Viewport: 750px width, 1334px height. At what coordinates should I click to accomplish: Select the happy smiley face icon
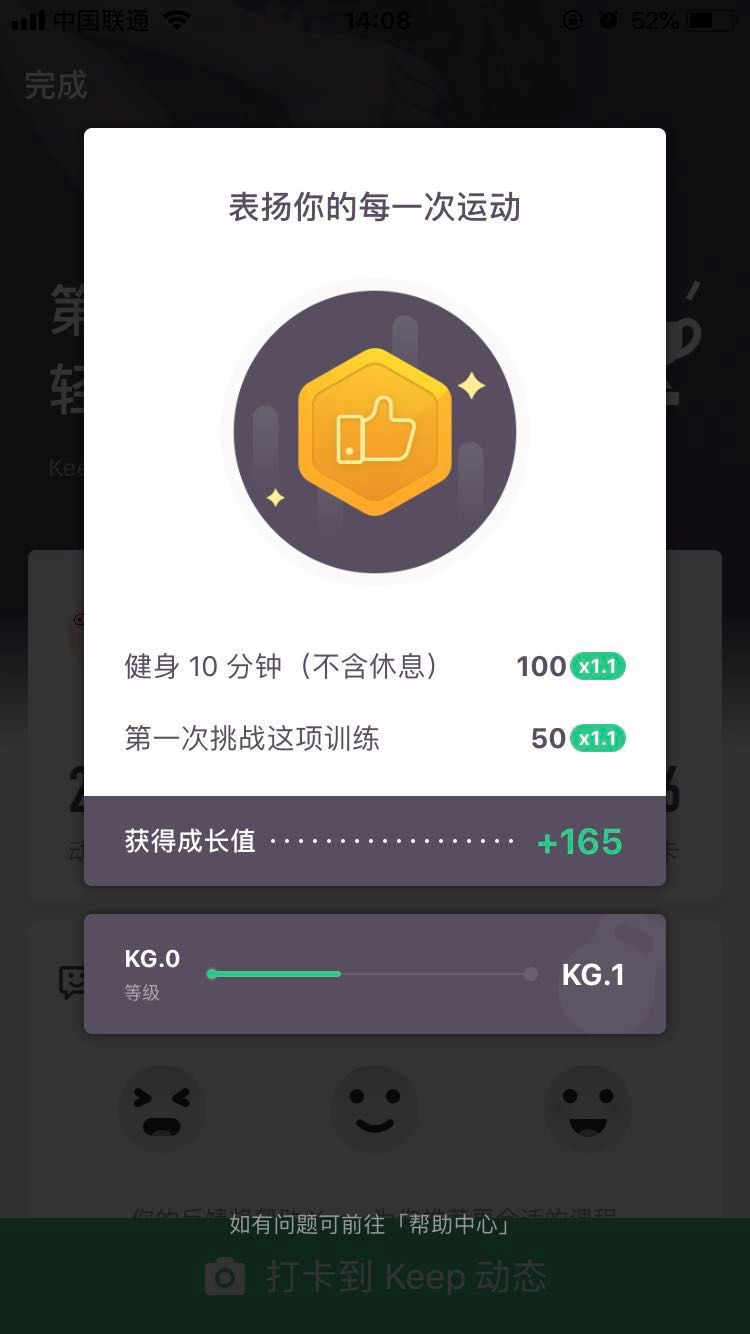(587, 1108)
